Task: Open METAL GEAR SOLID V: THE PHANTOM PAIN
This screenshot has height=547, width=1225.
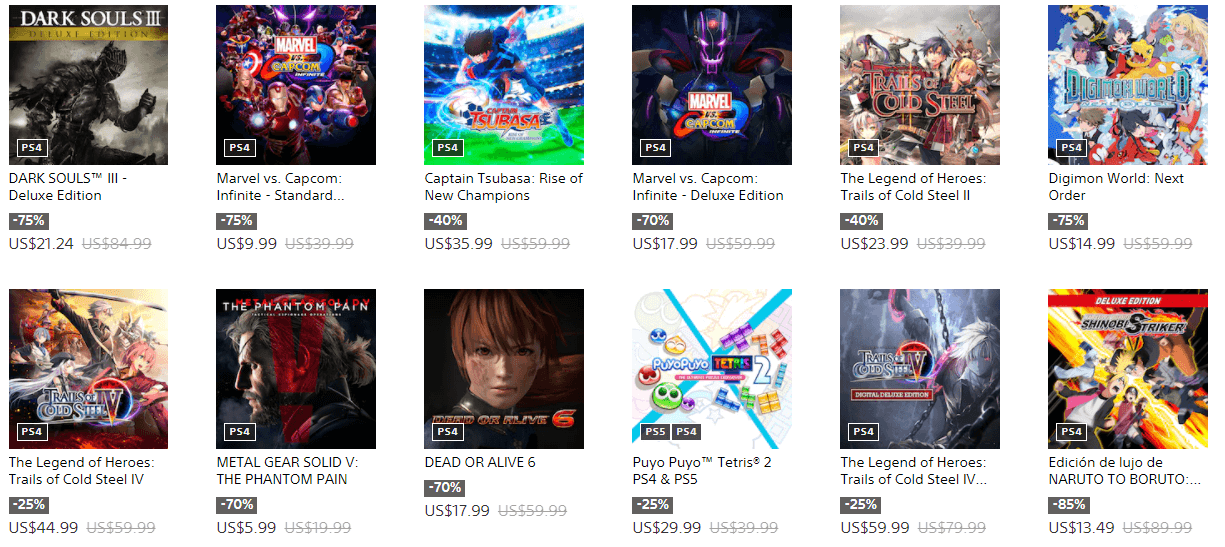Action: point(296,369)
